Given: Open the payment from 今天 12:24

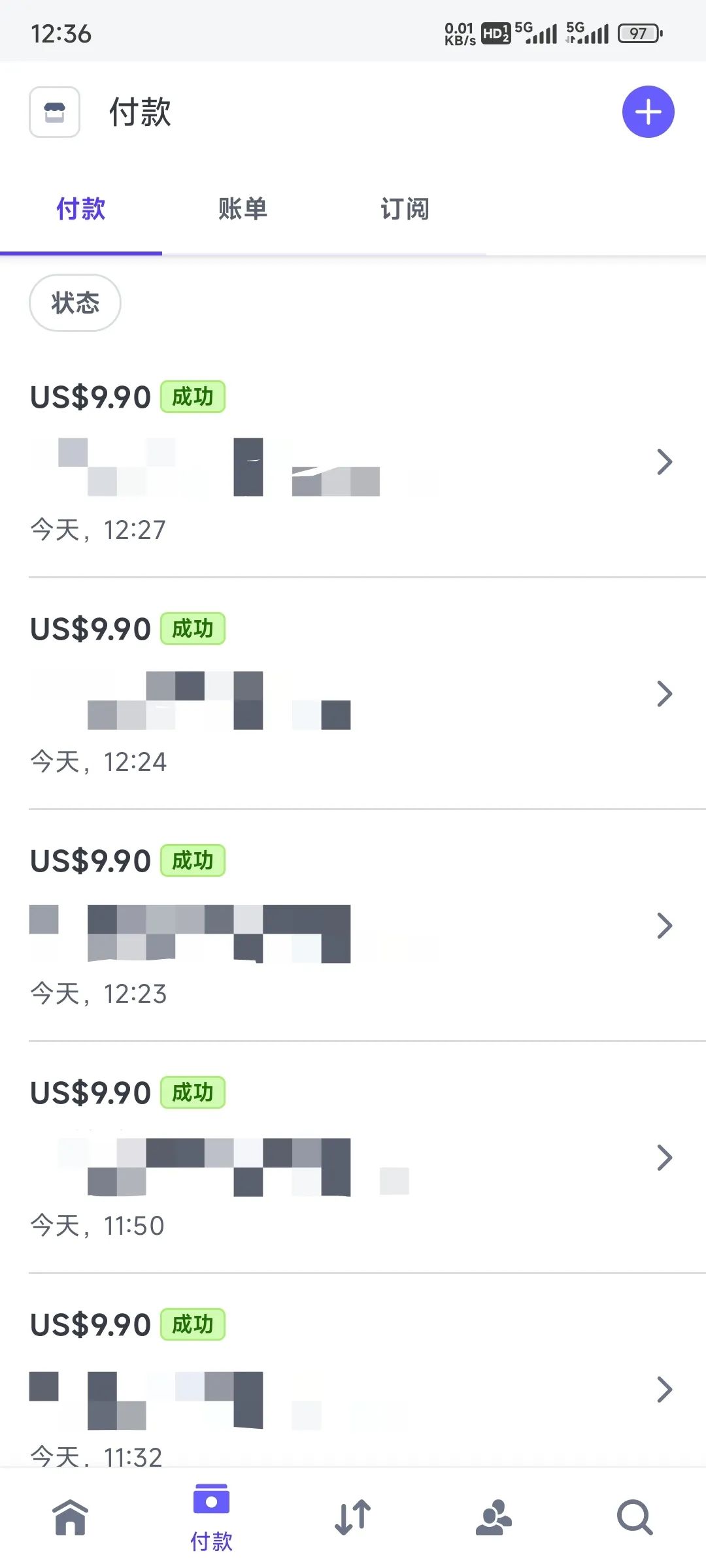Looking at the screenshot, I should (x=353, y=694).
